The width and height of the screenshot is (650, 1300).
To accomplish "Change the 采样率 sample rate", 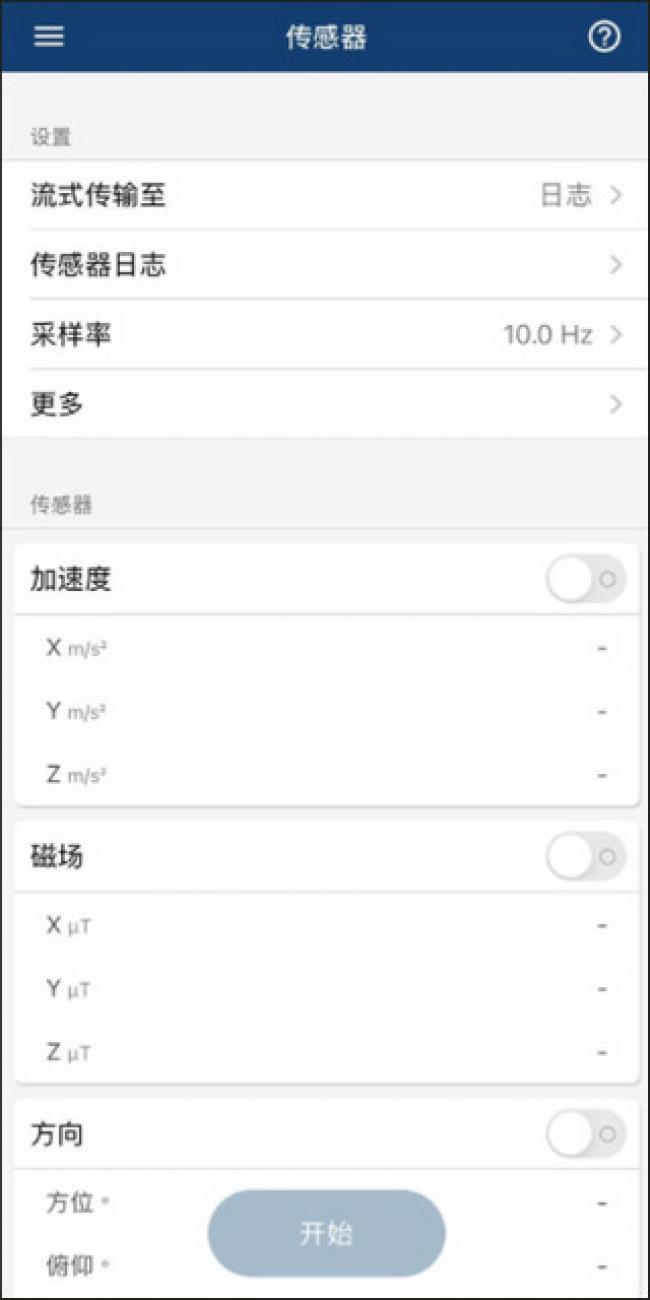I will (325, 335).
